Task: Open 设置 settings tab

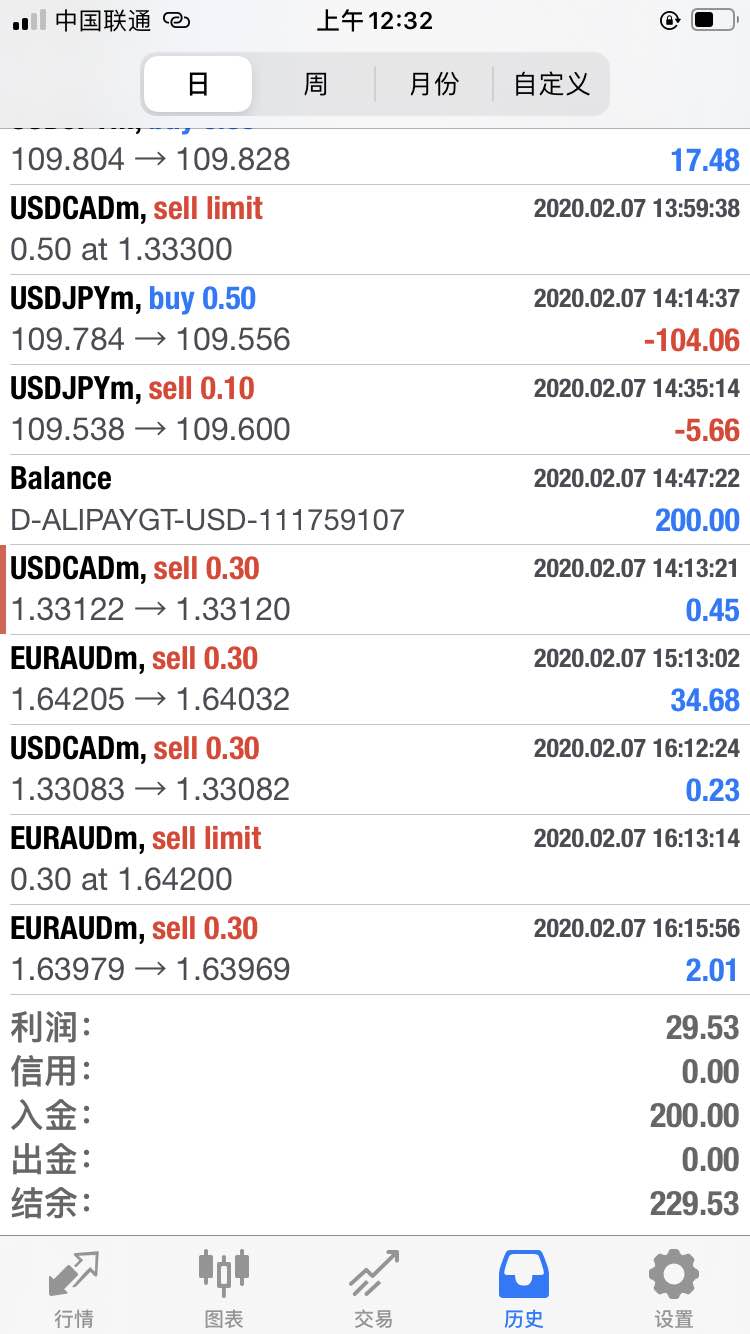Action: pyautogui.click(x=674, y=1288)
